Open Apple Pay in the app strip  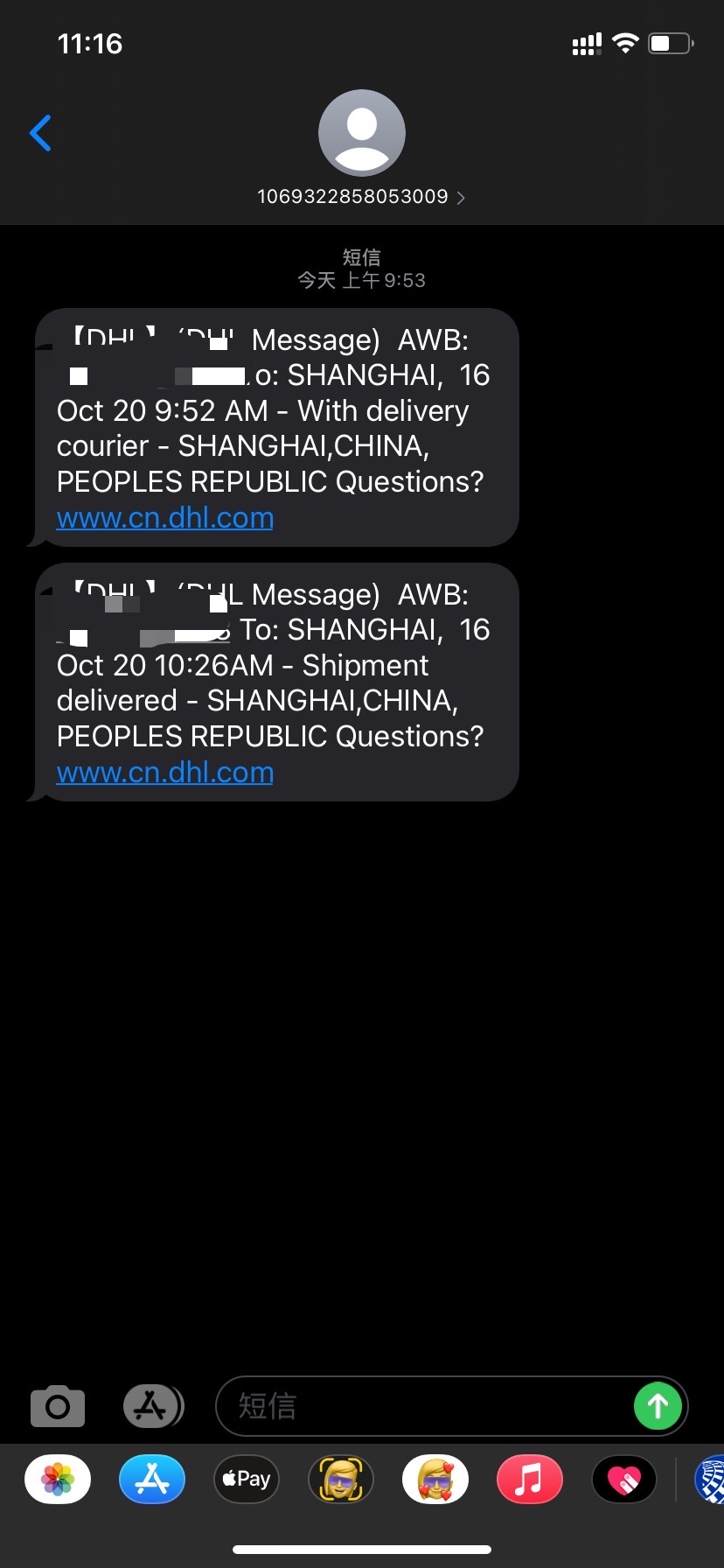247,1479
